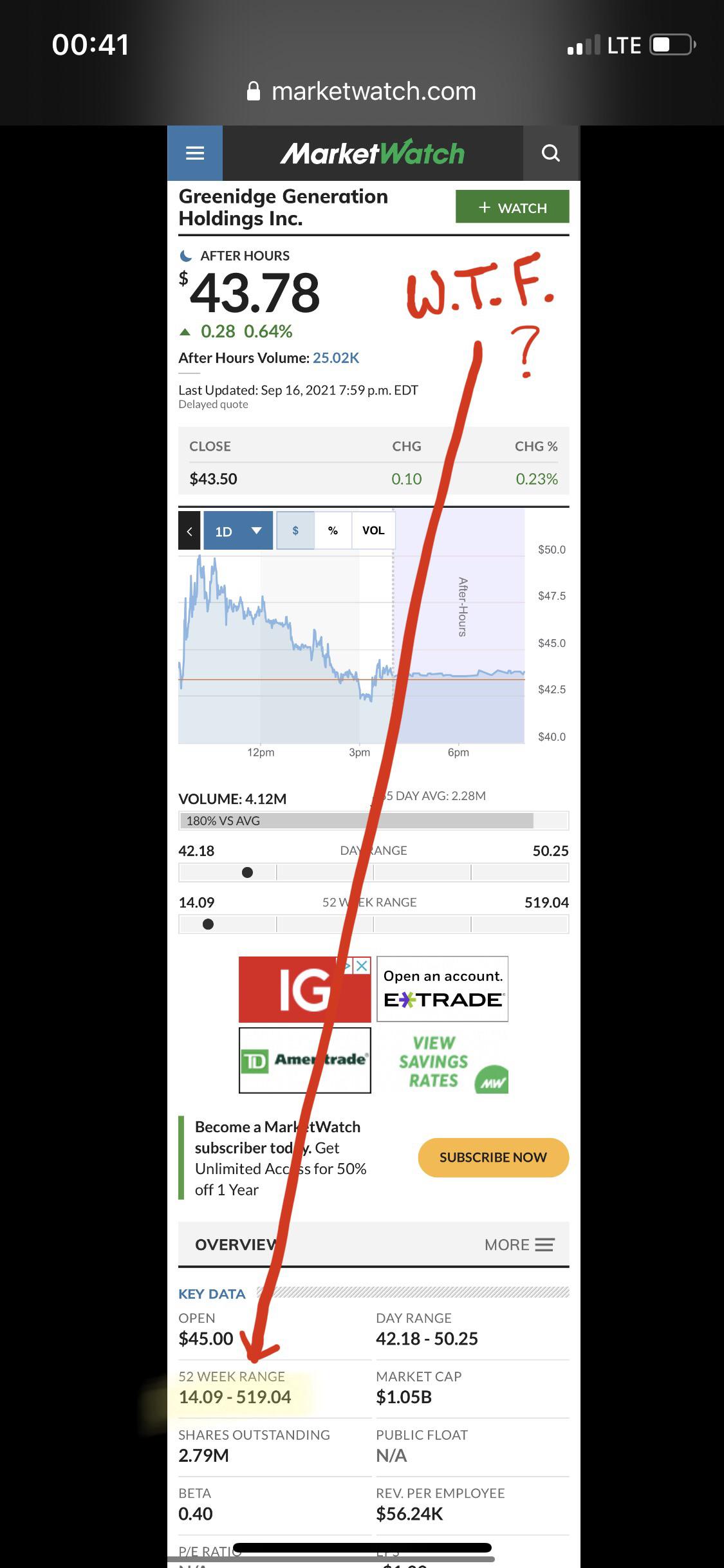Select the dollar price chart view
The width and height of the screenshot is (724, 1568).
[295, 530]
